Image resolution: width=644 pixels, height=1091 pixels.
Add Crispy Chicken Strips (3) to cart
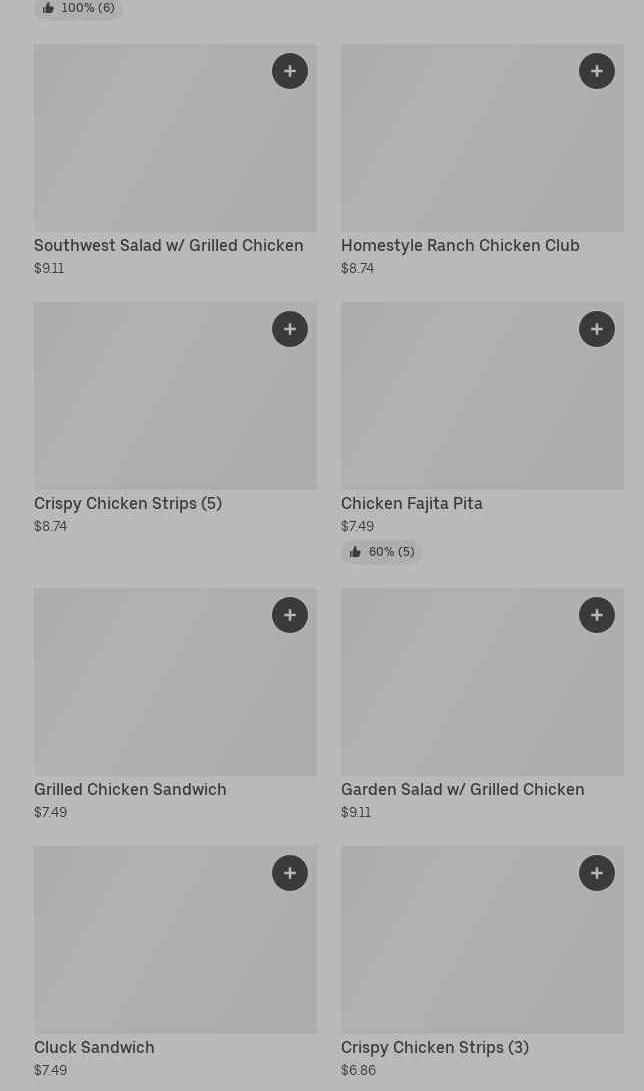tap(597, 873)
